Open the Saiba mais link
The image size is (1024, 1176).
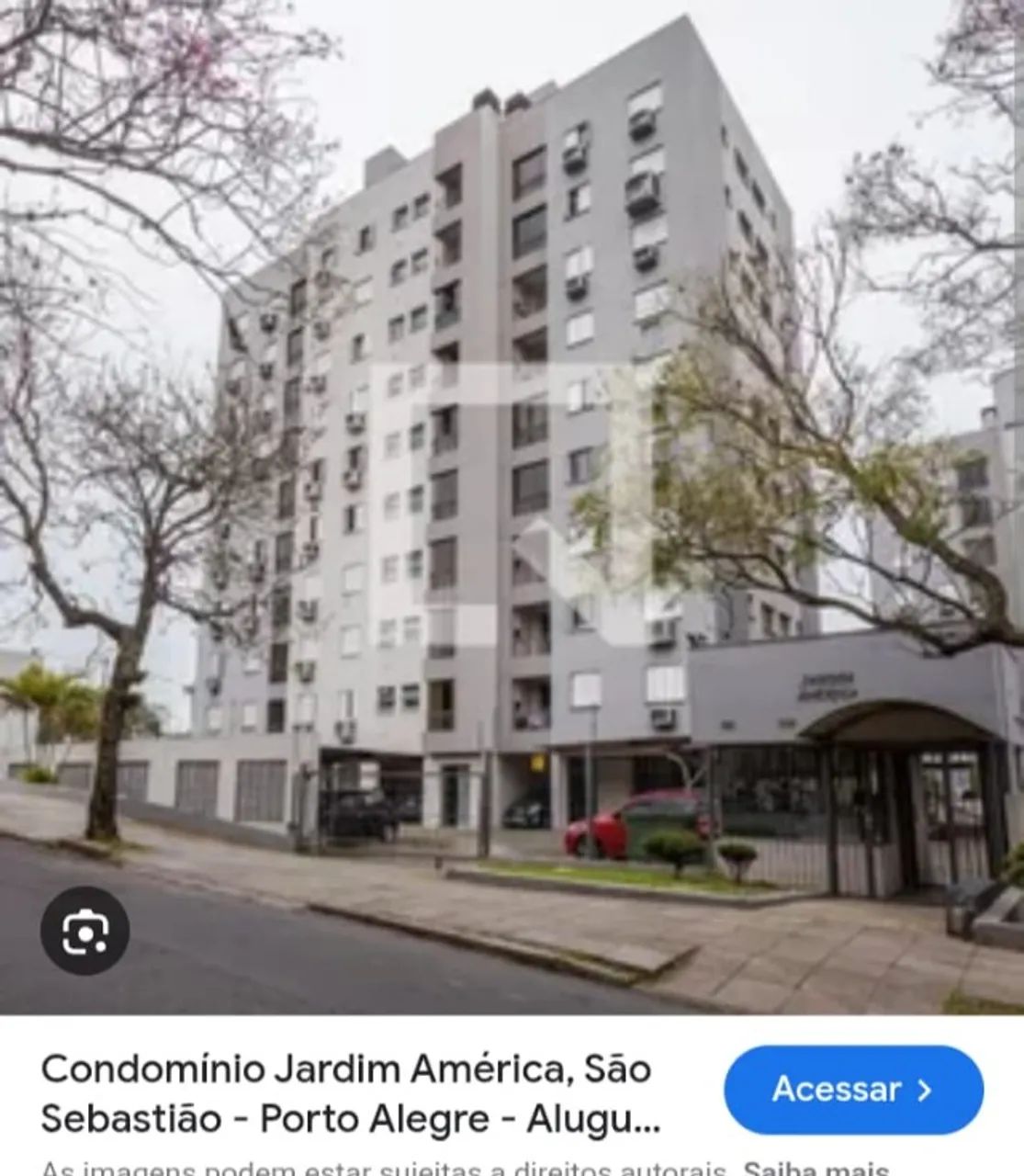coord(814,1169)
